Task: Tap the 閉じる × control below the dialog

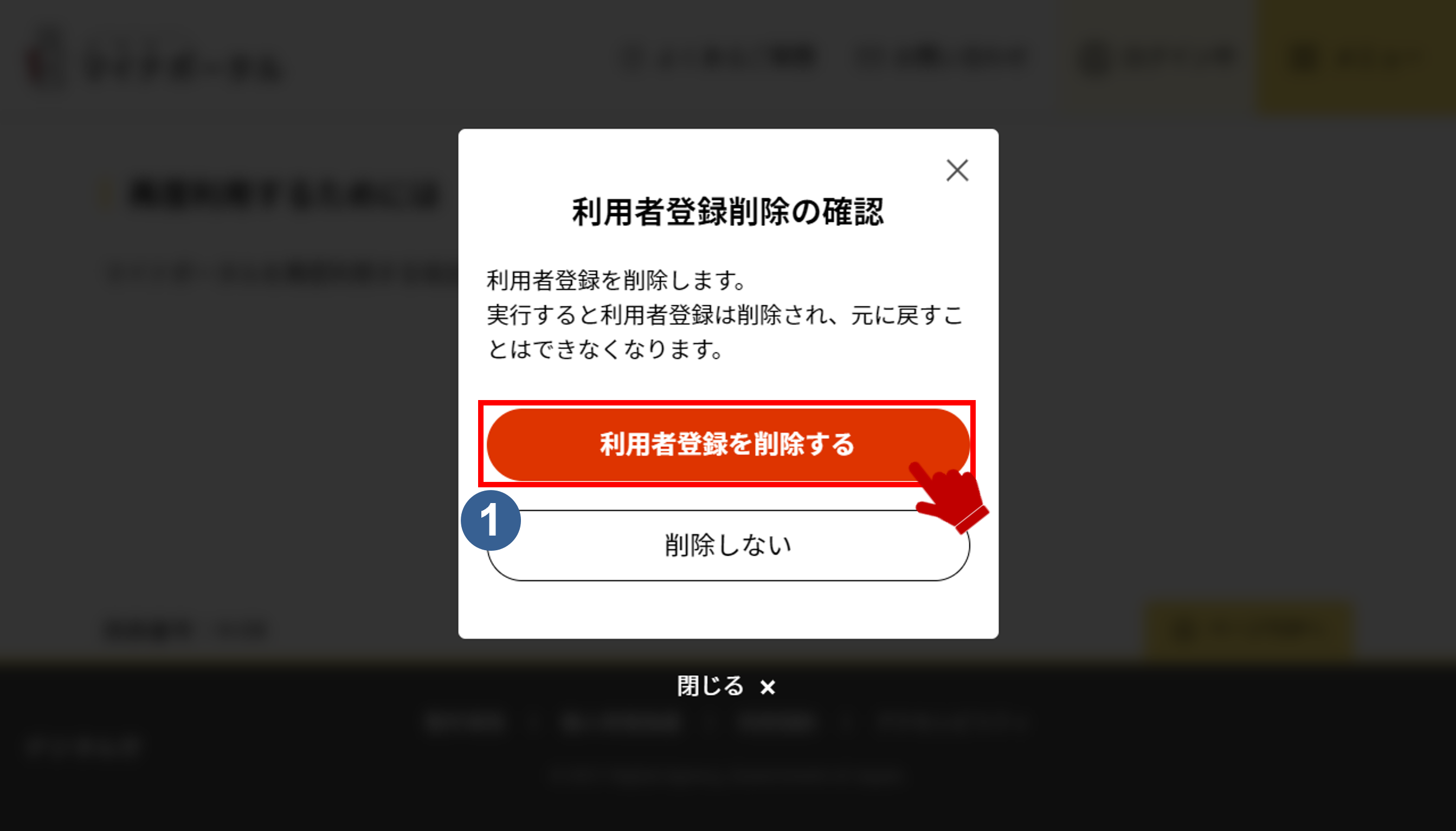Action: (x=726, y=686)
